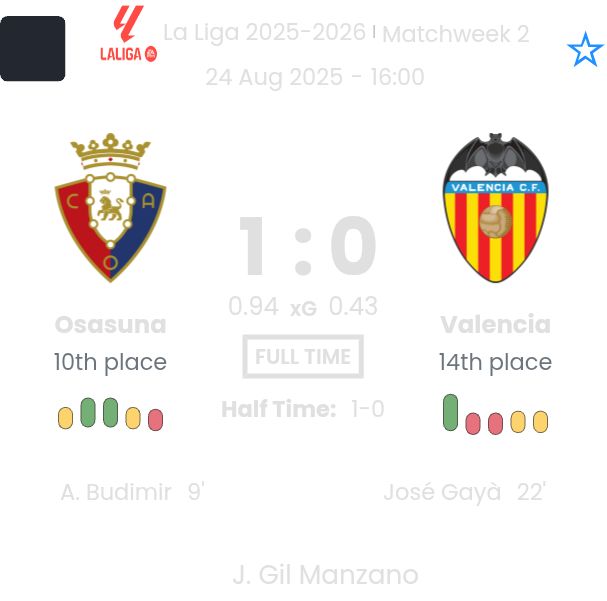Open the Osasuna team page
This screenshot has width=607, height=601.
pyautogui.click(x=110, y=324)
